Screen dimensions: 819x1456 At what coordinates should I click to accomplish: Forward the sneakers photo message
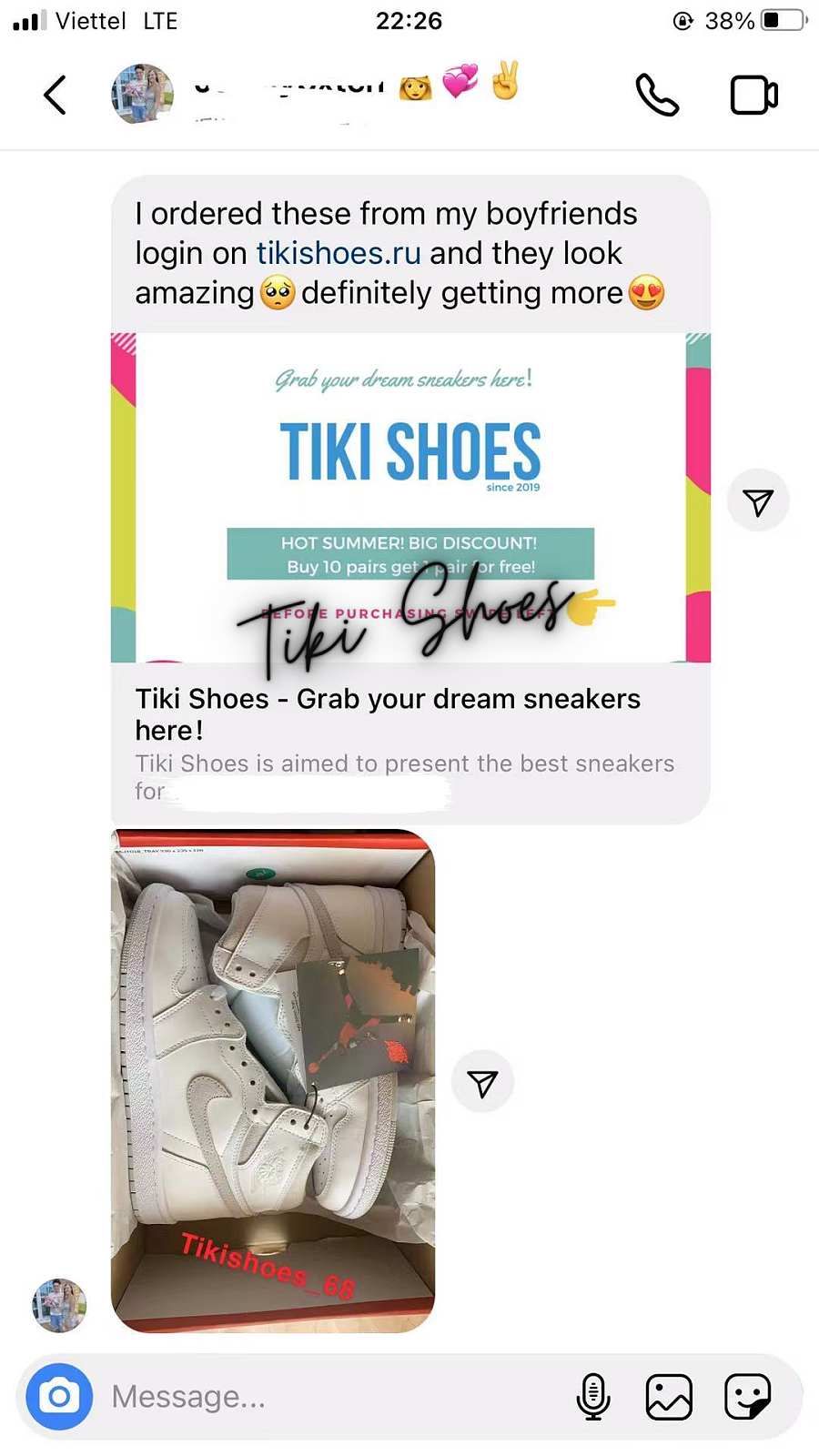(482, 1082)
